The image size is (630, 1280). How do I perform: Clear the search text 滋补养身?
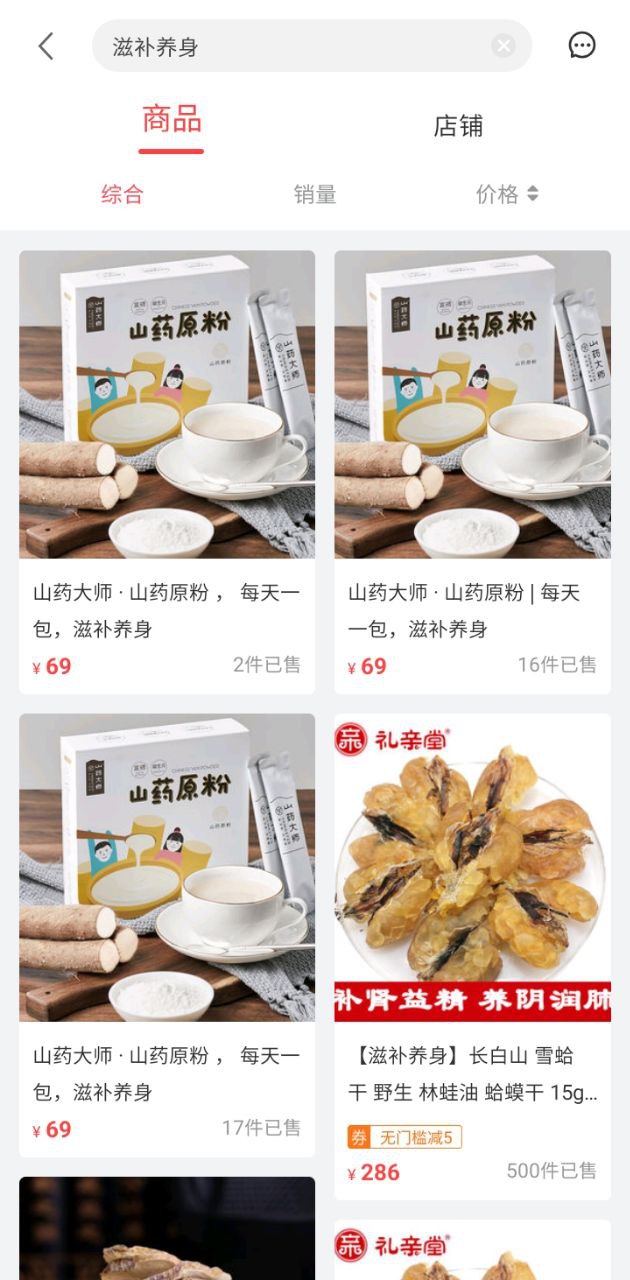tap(504, 46)
